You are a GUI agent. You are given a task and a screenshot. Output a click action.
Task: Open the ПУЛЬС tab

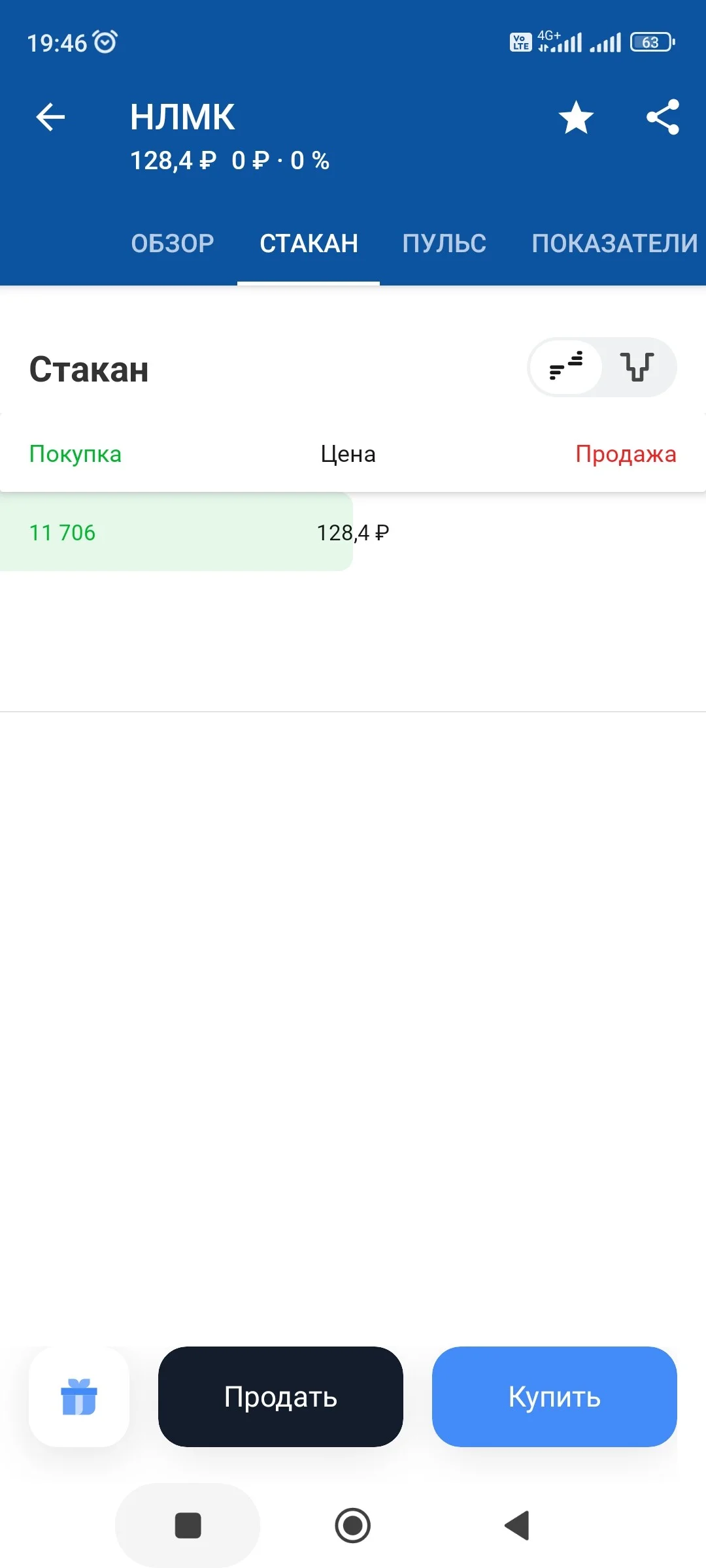pyautogui.click(x=445, y=244)
